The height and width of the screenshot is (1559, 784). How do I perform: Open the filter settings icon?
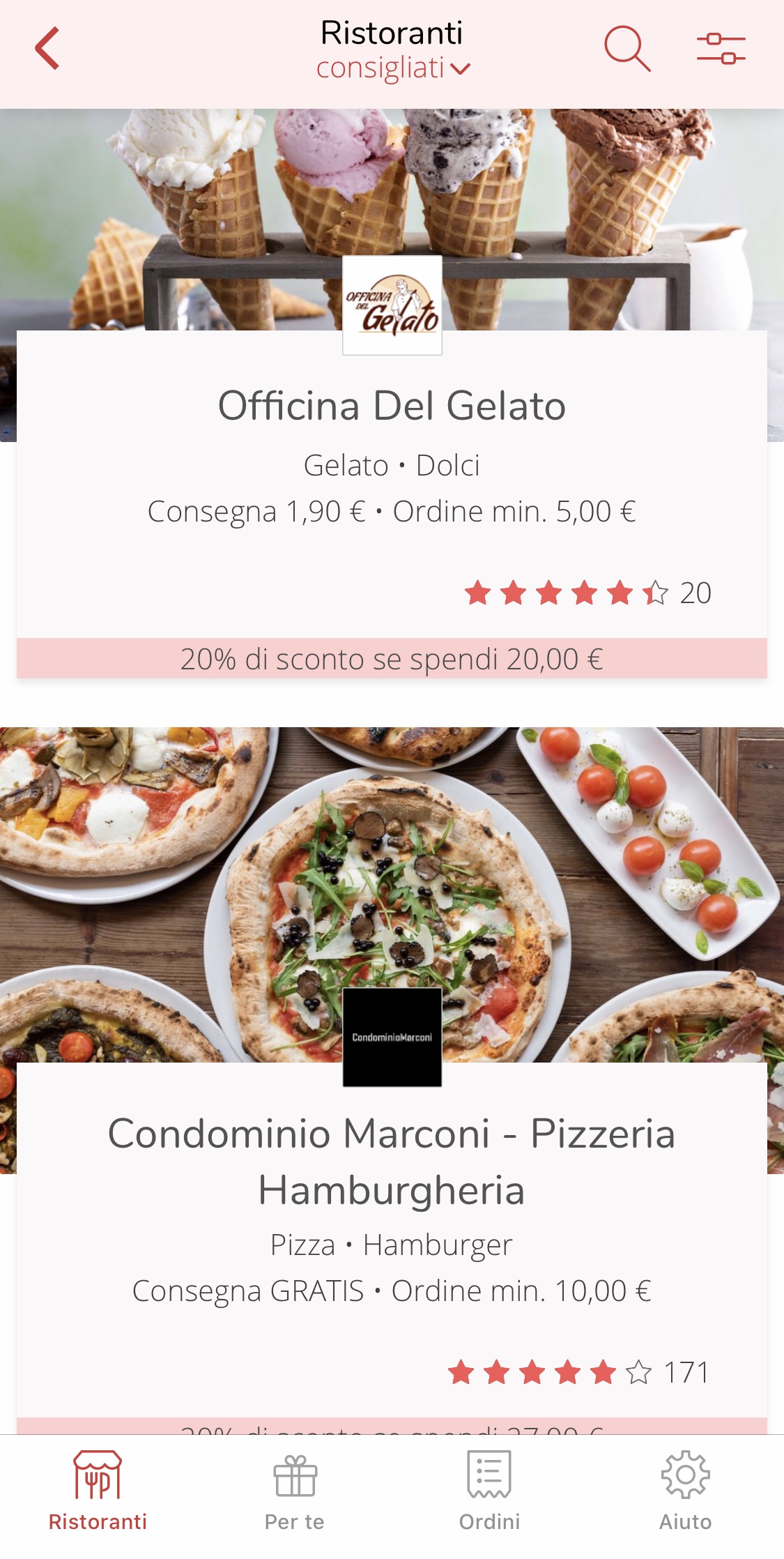click(721, 49)
